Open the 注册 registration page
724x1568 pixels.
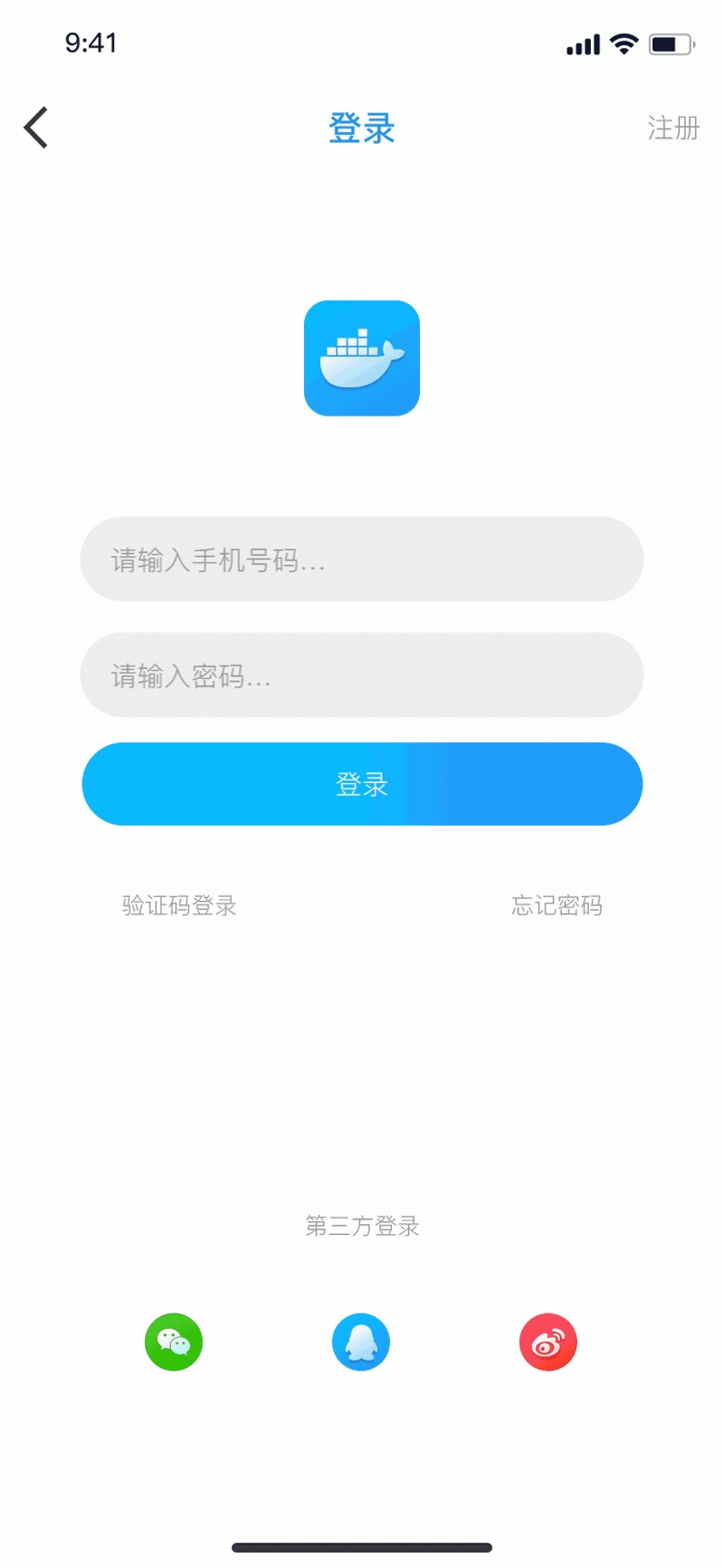[673, 129]
